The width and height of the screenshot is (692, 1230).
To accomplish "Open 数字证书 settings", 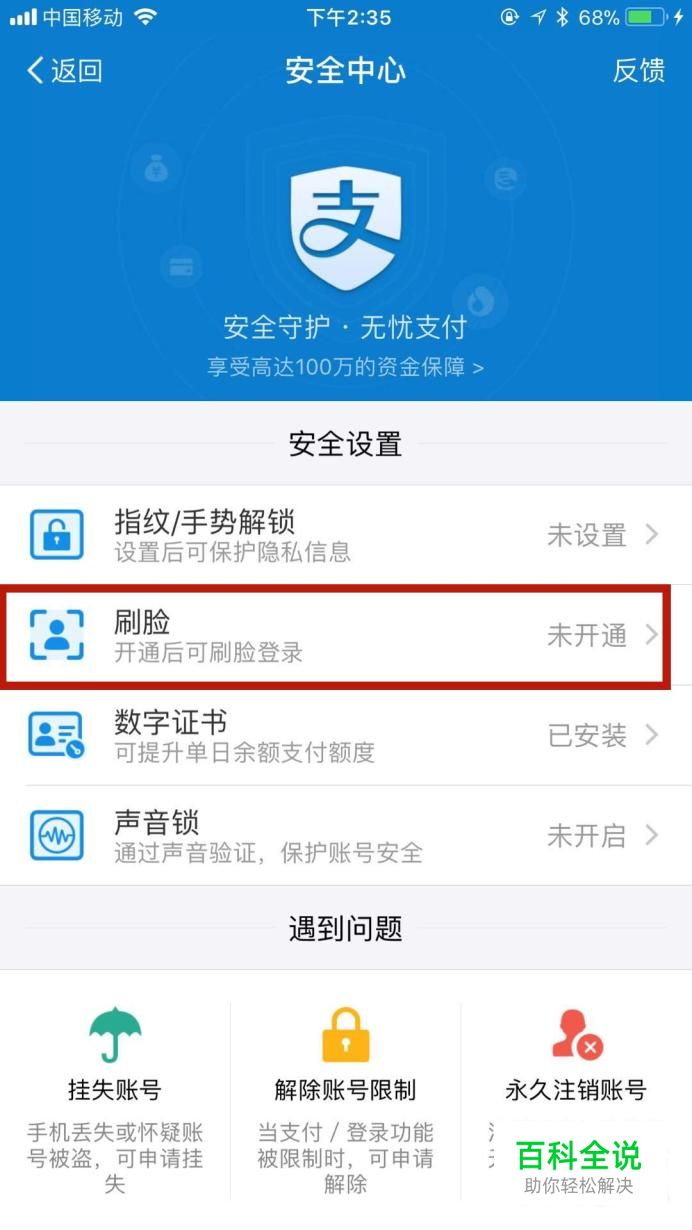I will (x=345, y=735).
